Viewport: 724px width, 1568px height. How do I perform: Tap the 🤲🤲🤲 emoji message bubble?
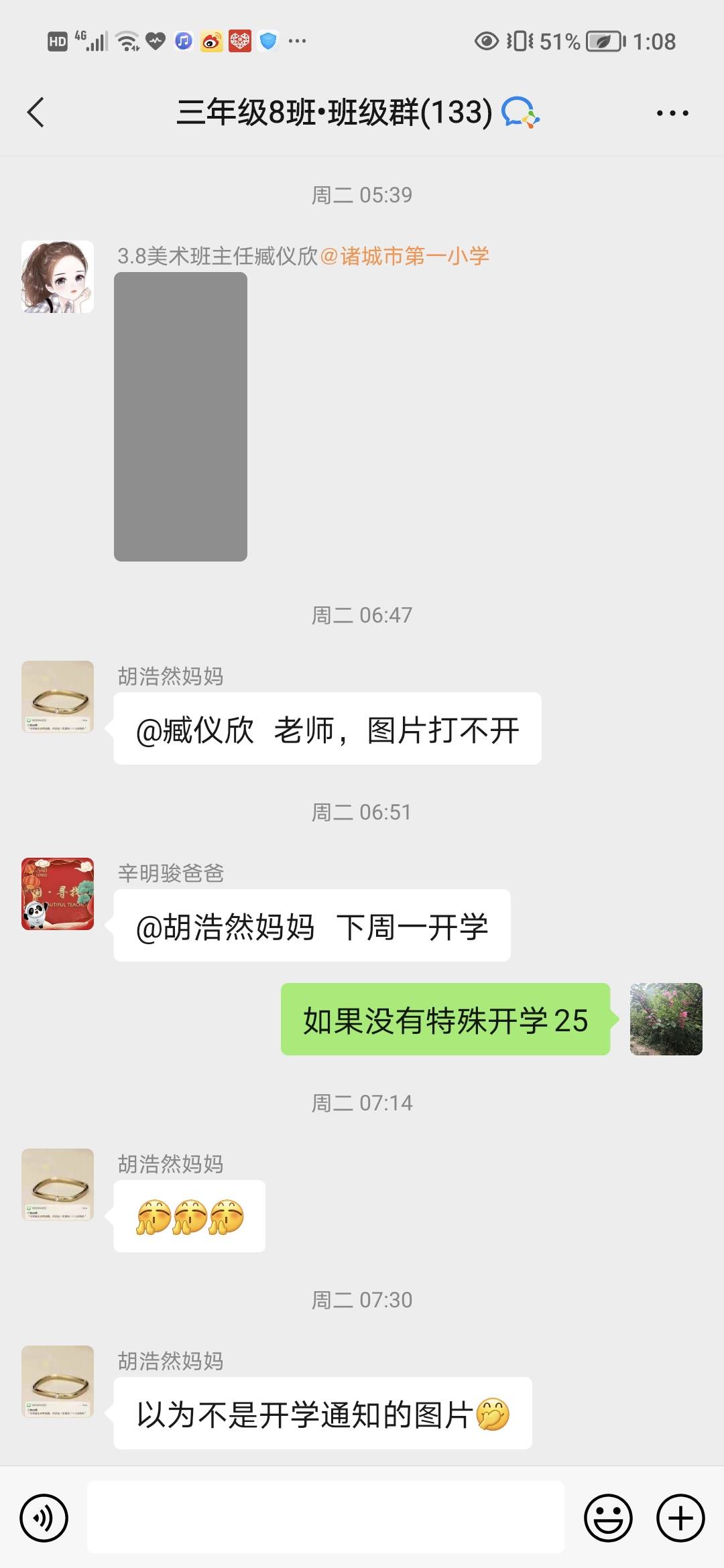[x=190, y=1216]
